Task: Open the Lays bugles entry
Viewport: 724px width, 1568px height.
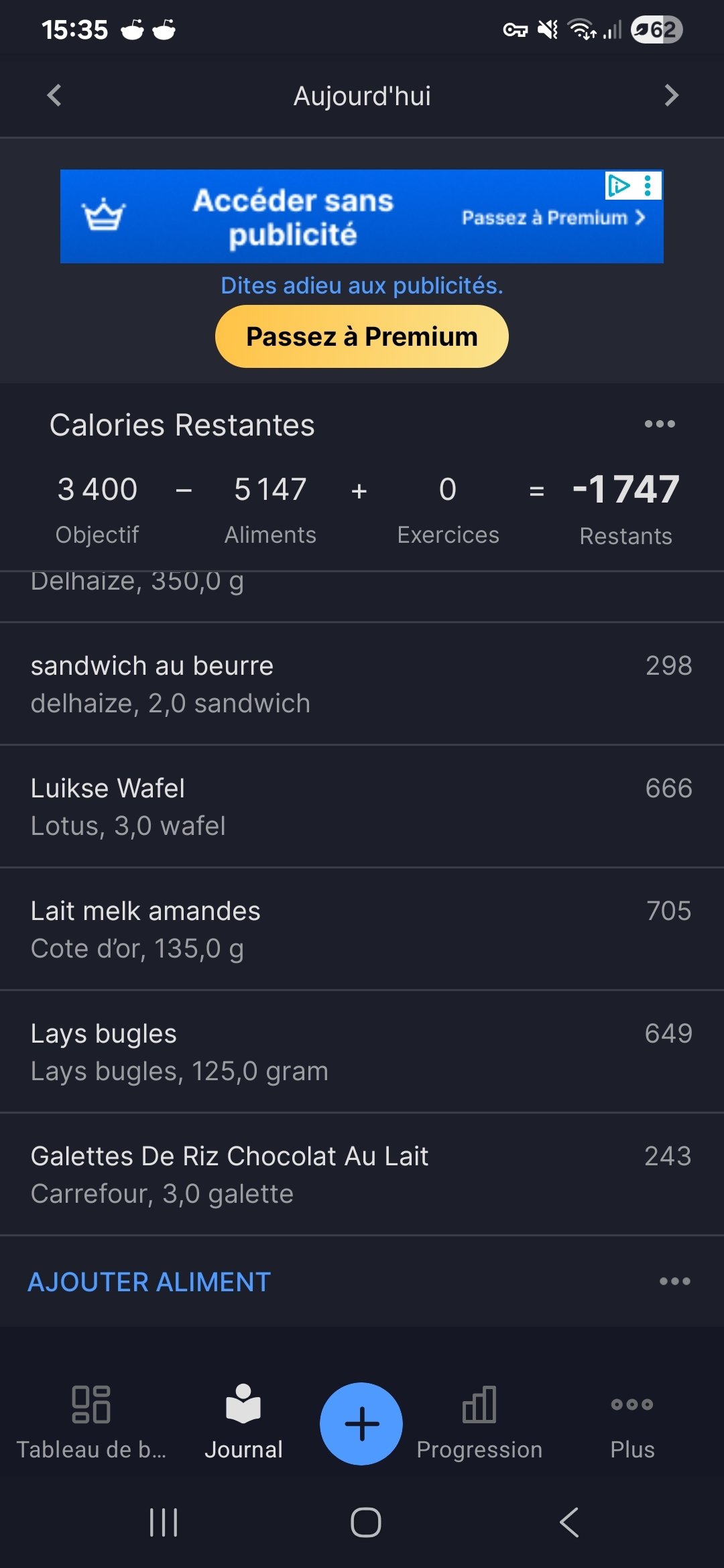Action: tap(362, 1052)
